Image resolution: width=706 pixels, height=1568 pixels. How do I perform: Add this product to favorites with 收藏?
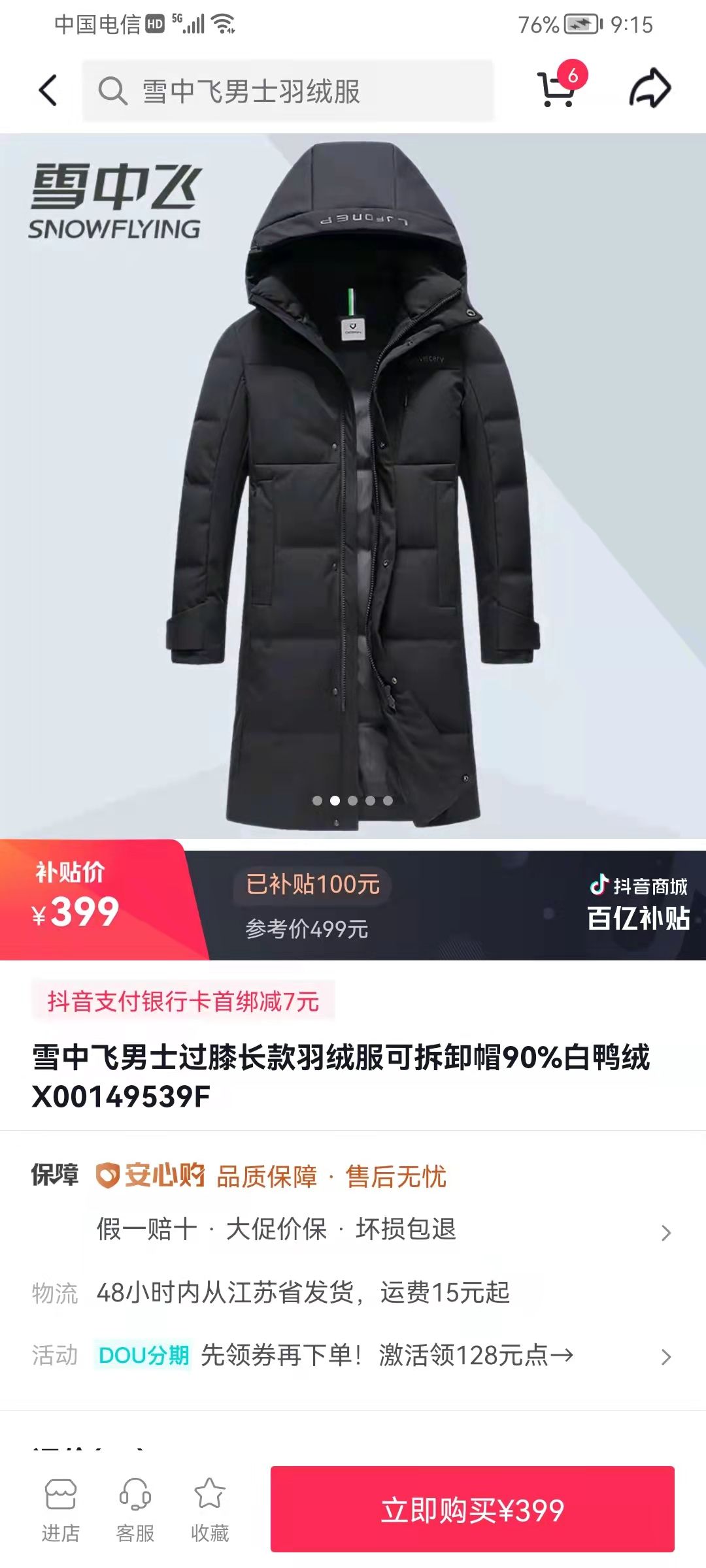[x=210, y=1510]
